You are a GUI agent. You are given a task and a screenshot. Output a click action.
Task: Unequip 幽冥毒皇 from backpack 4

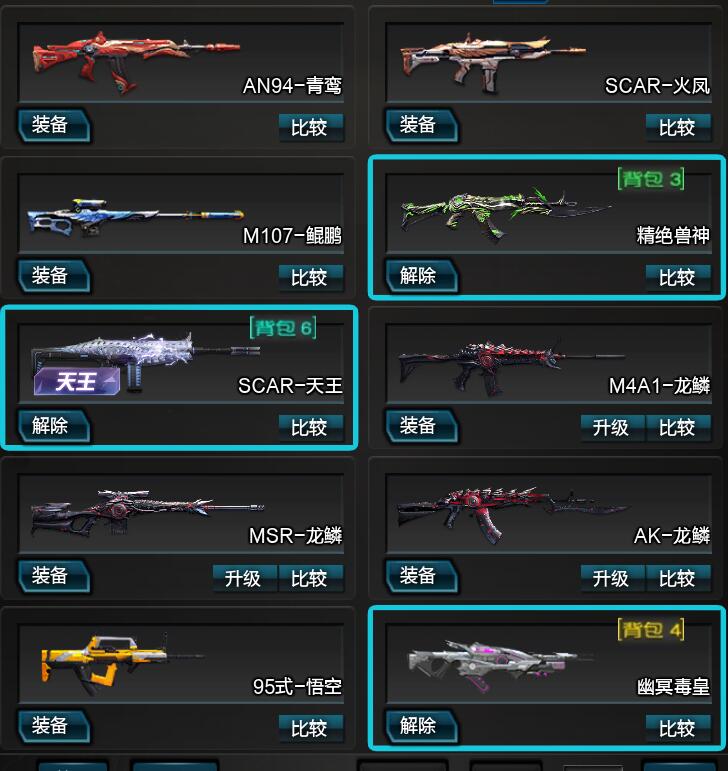[x=420, y=726]
